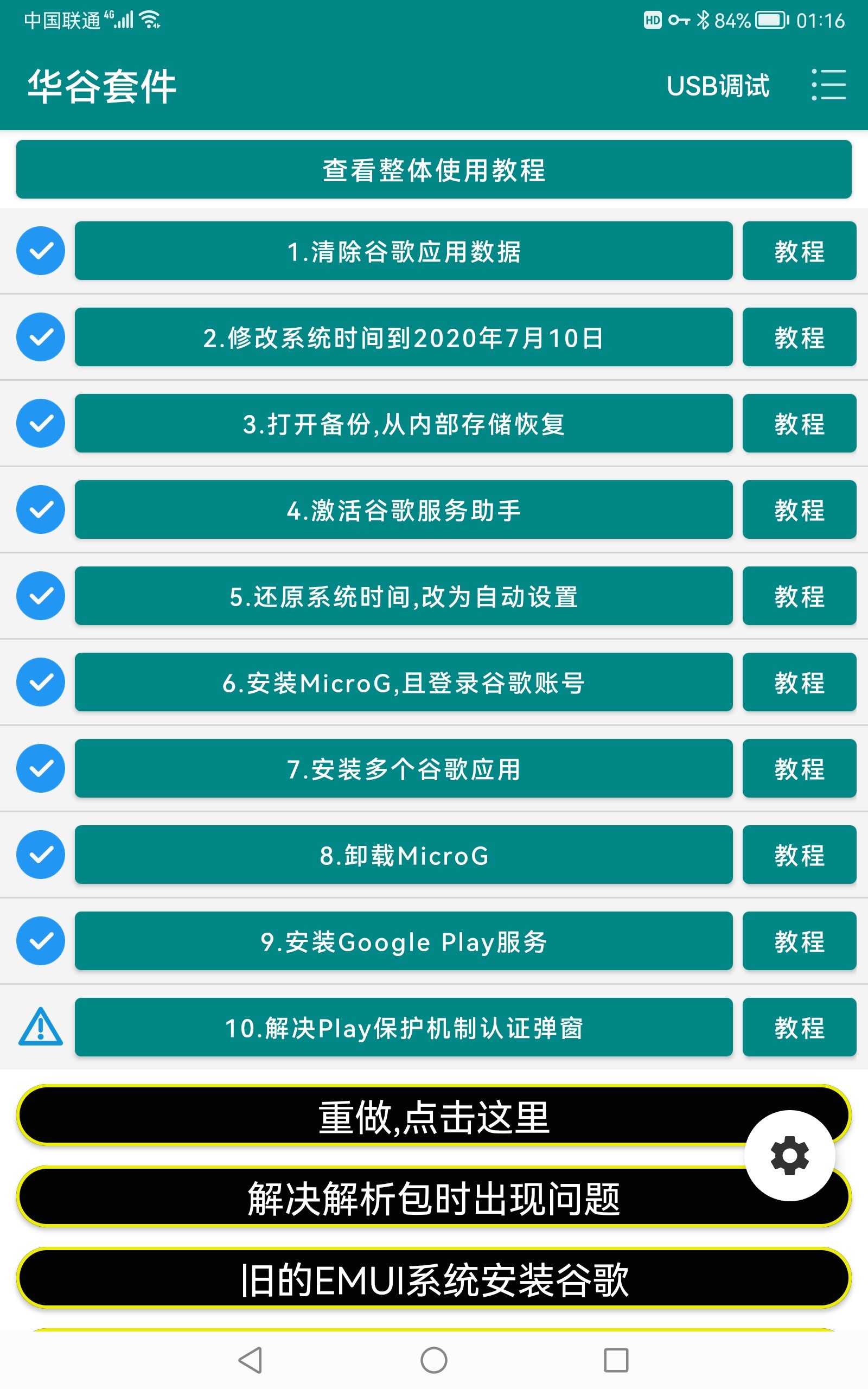Launch step 6.安装MicroG,且登录谷歌账号
This screenshot has width=868, height=1389.
click(x=403, y=683)
